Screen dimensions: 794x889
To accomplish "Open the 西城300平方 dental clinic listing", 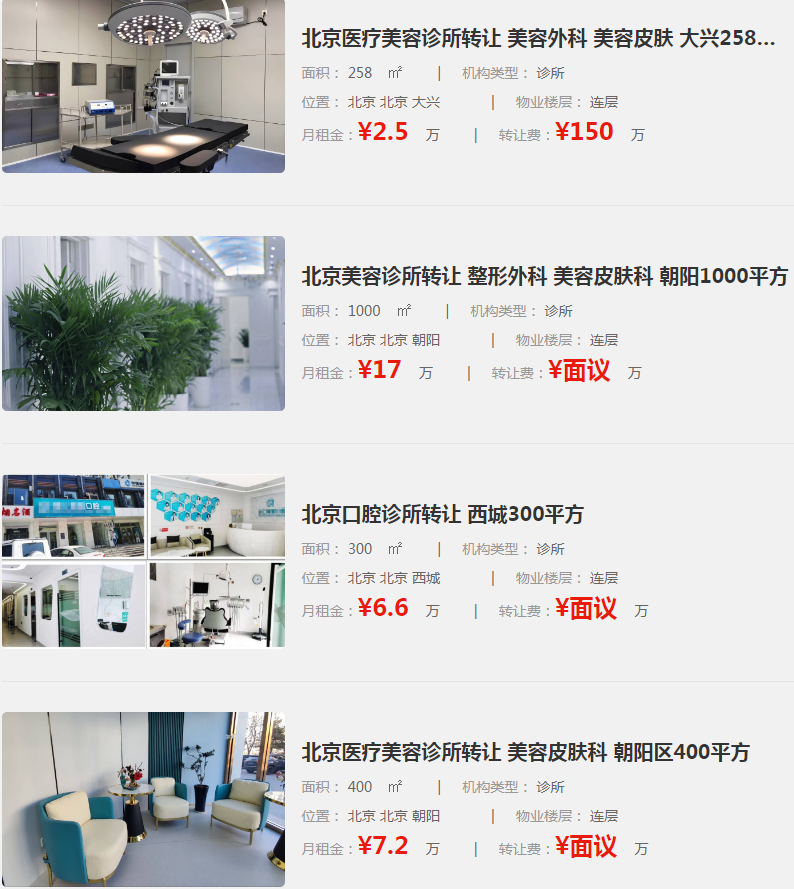I will coord(443,514).
